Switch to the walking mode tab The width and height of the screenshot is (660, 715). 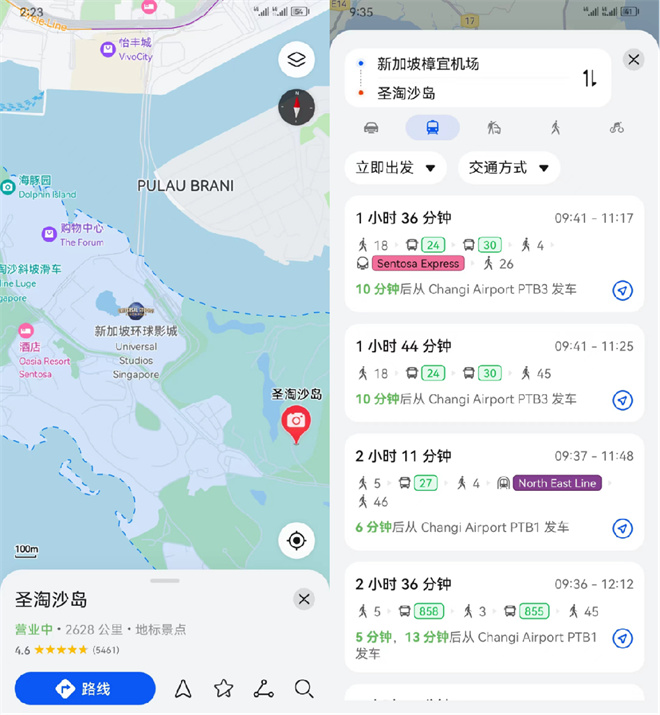click(x=555, y=128)
